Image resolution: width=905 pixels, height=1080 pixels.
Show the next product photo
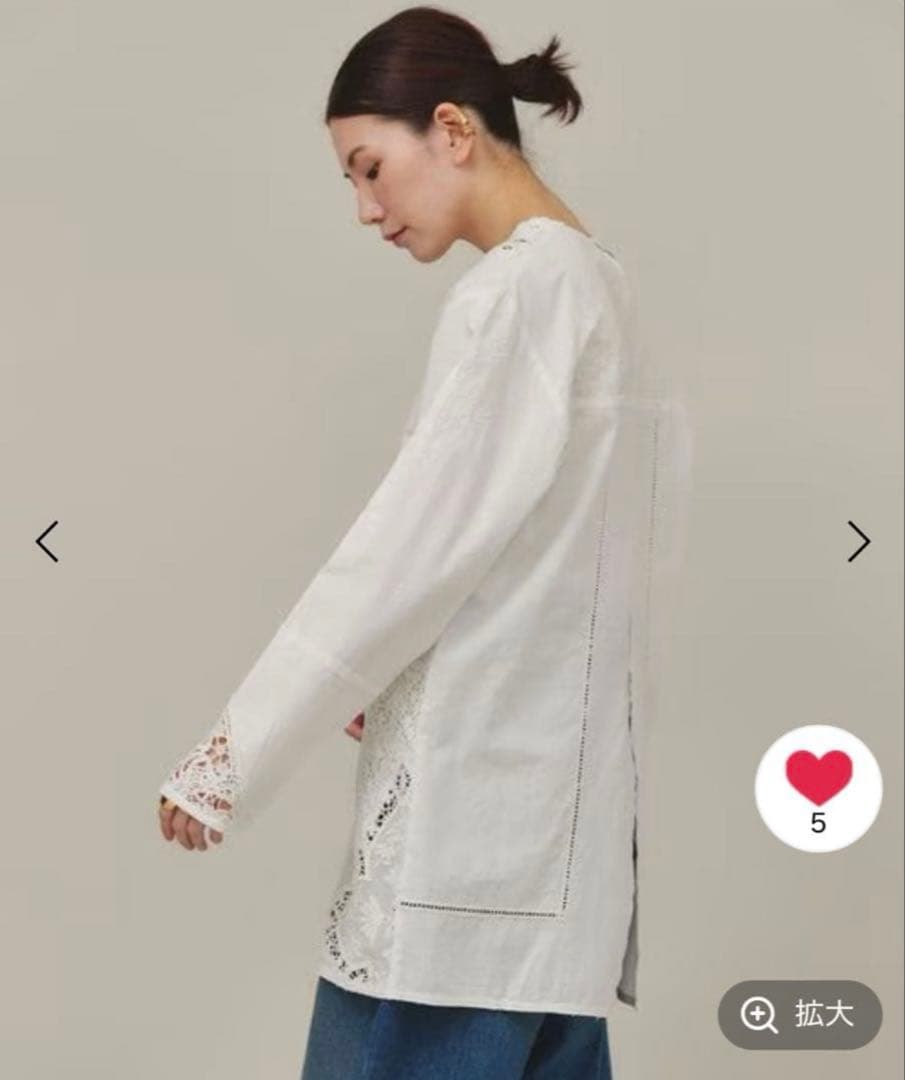pyautogui.click(x=858, y=542)
